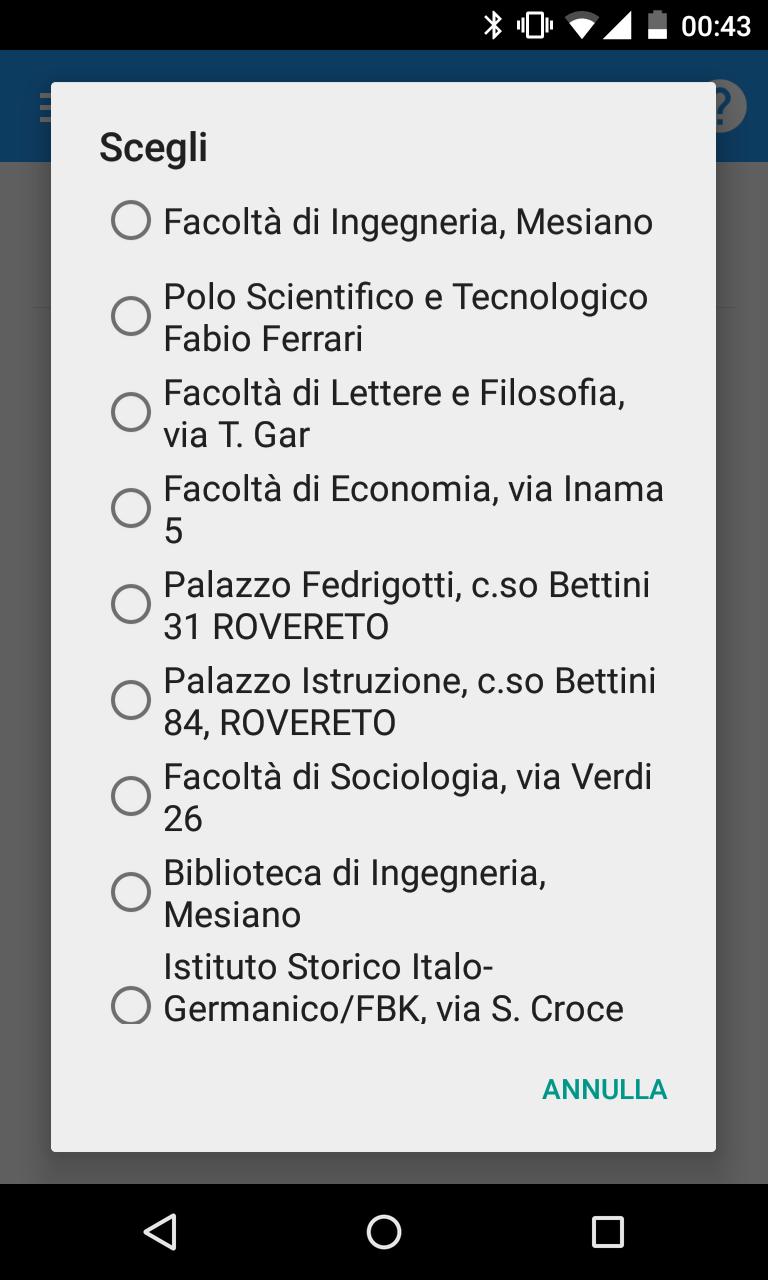
Task: Tap the Android back navigation icon
Action: click(160, 1232)
